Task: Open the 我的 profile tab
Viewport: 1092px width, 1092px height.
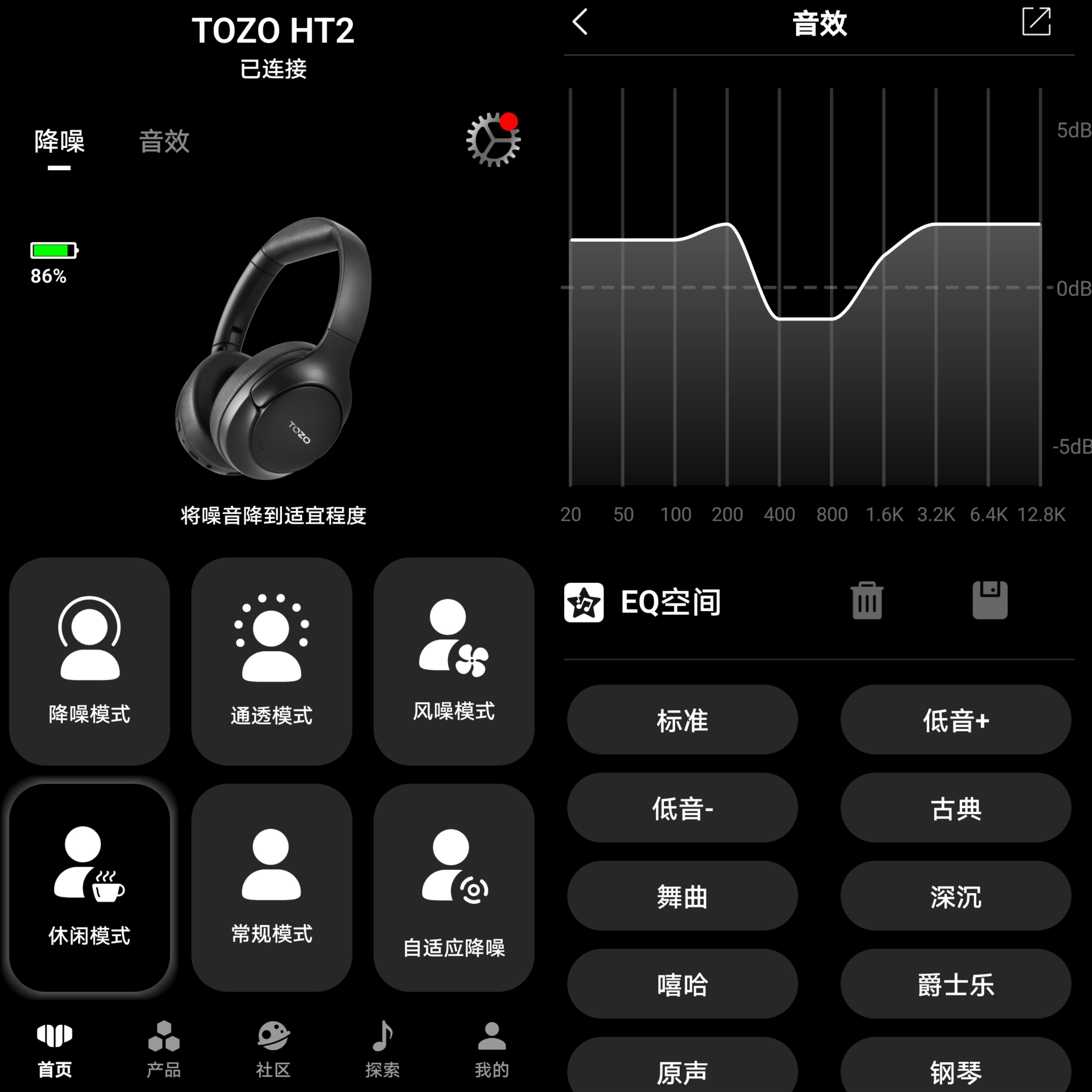Action: [x=492, y=1049]
